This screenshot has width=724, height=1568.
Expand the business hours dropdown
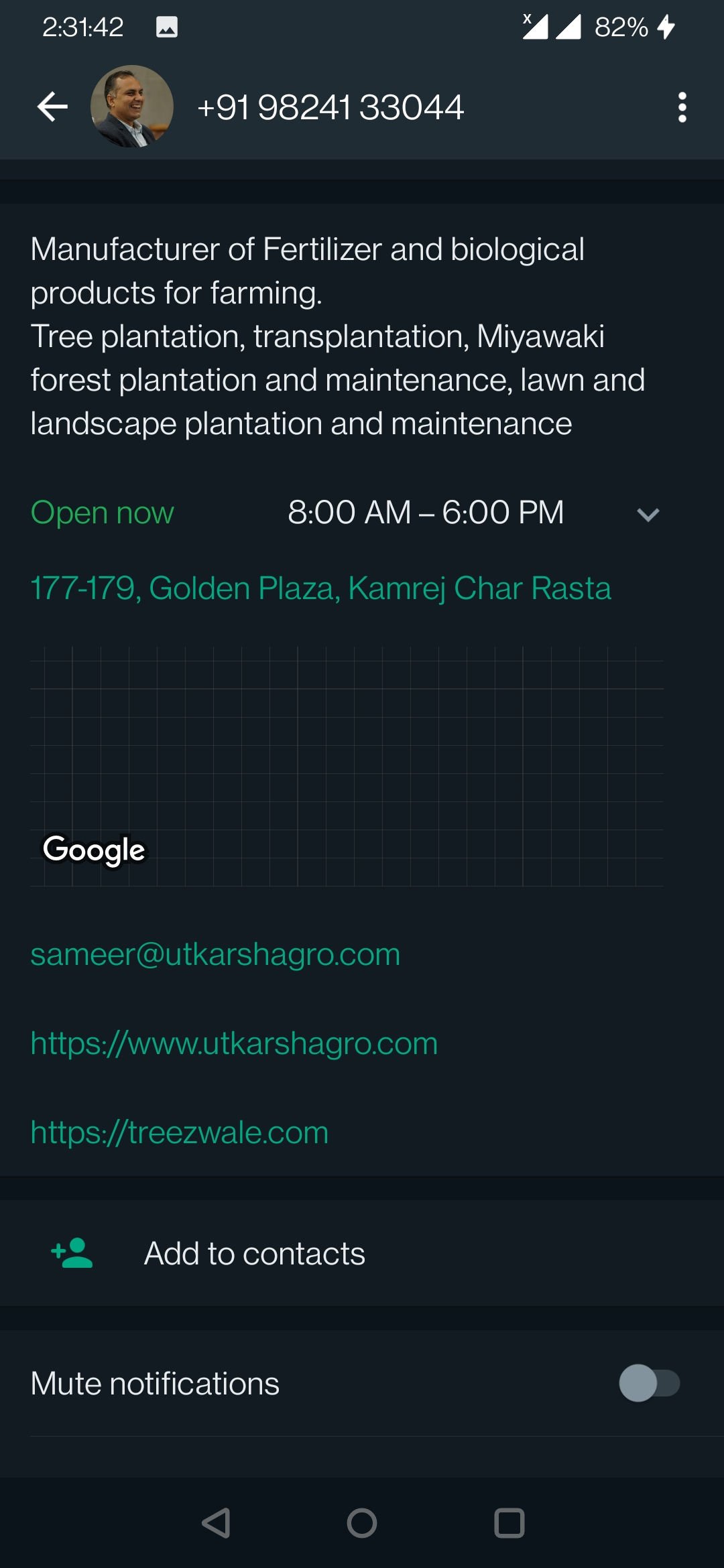[648, 515]
